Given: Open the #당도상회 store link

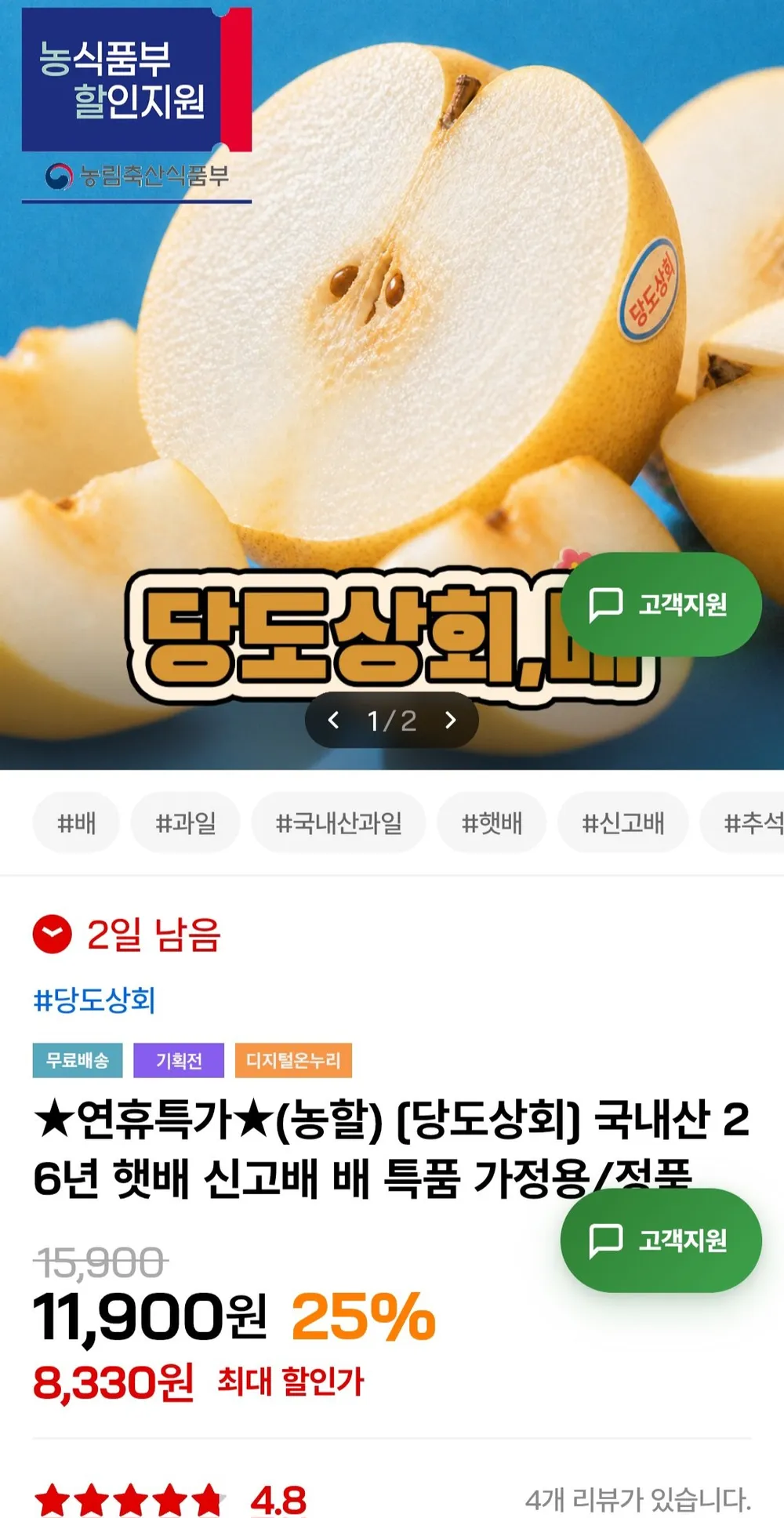Looking at the screenshot, I should point(94,1000).
